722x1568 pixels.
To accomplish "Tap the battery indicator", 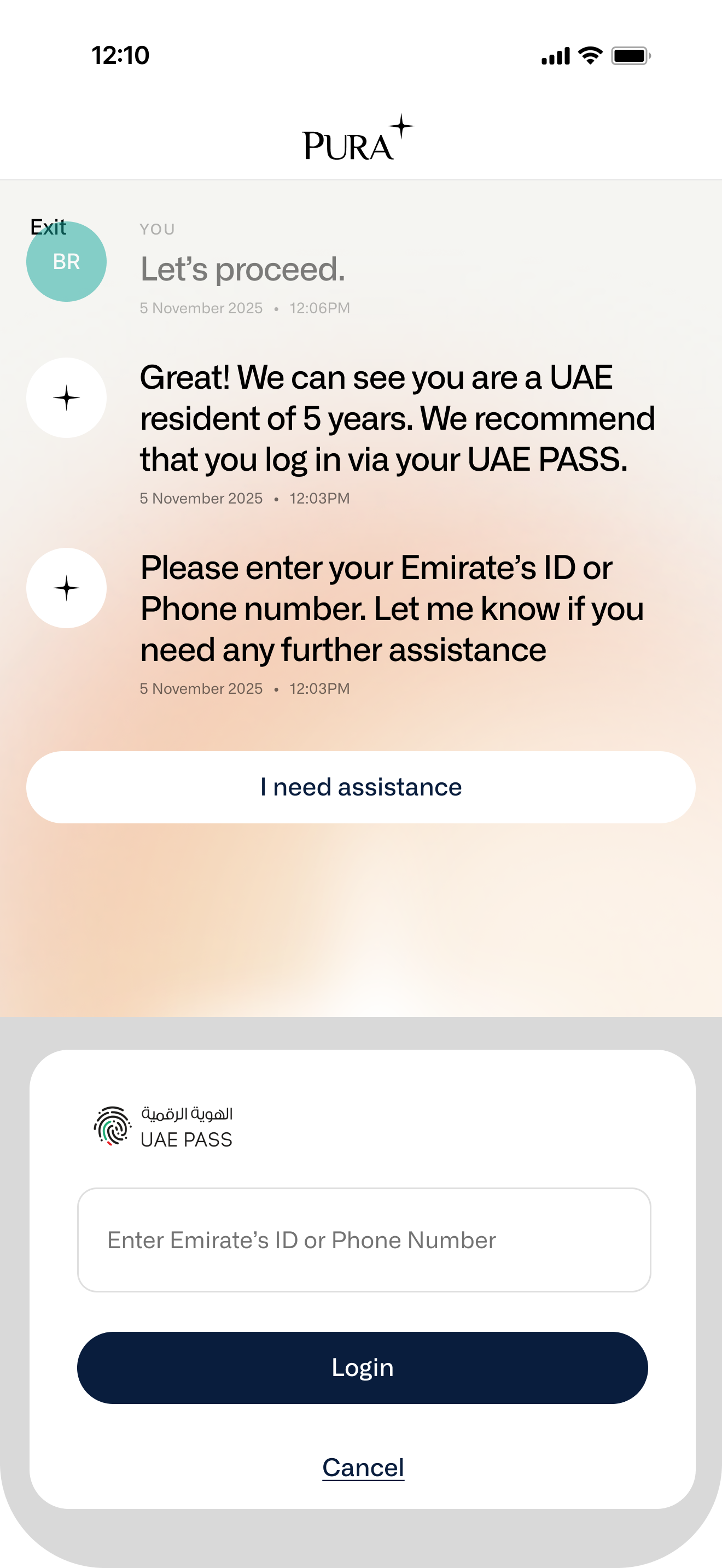I will (x=631, y=55).
